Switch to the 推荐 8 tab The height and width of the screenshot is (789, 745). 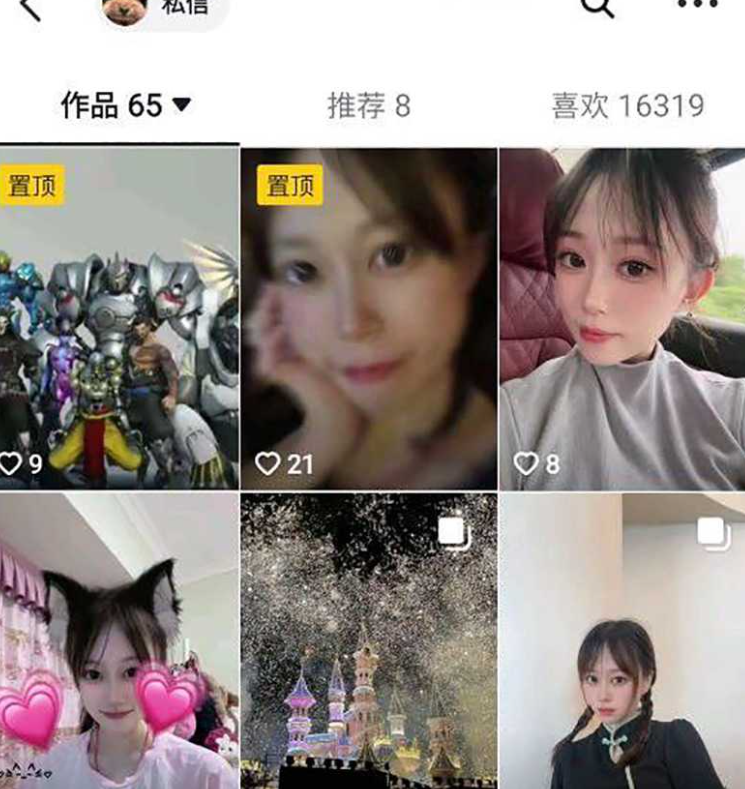point(368,106)
